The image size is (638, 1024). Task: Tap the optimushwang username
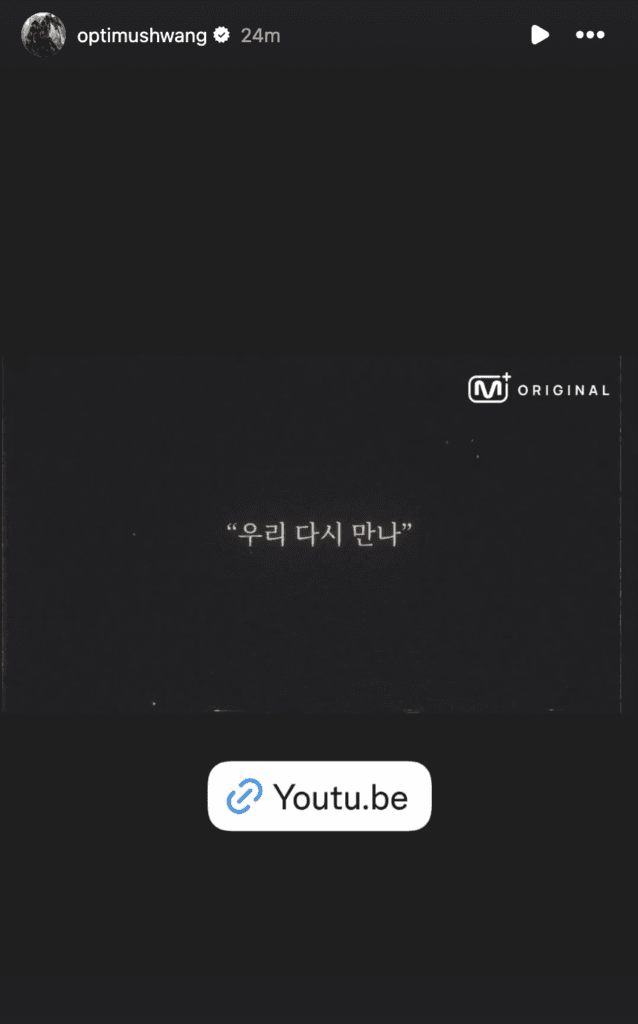[142, 35]
